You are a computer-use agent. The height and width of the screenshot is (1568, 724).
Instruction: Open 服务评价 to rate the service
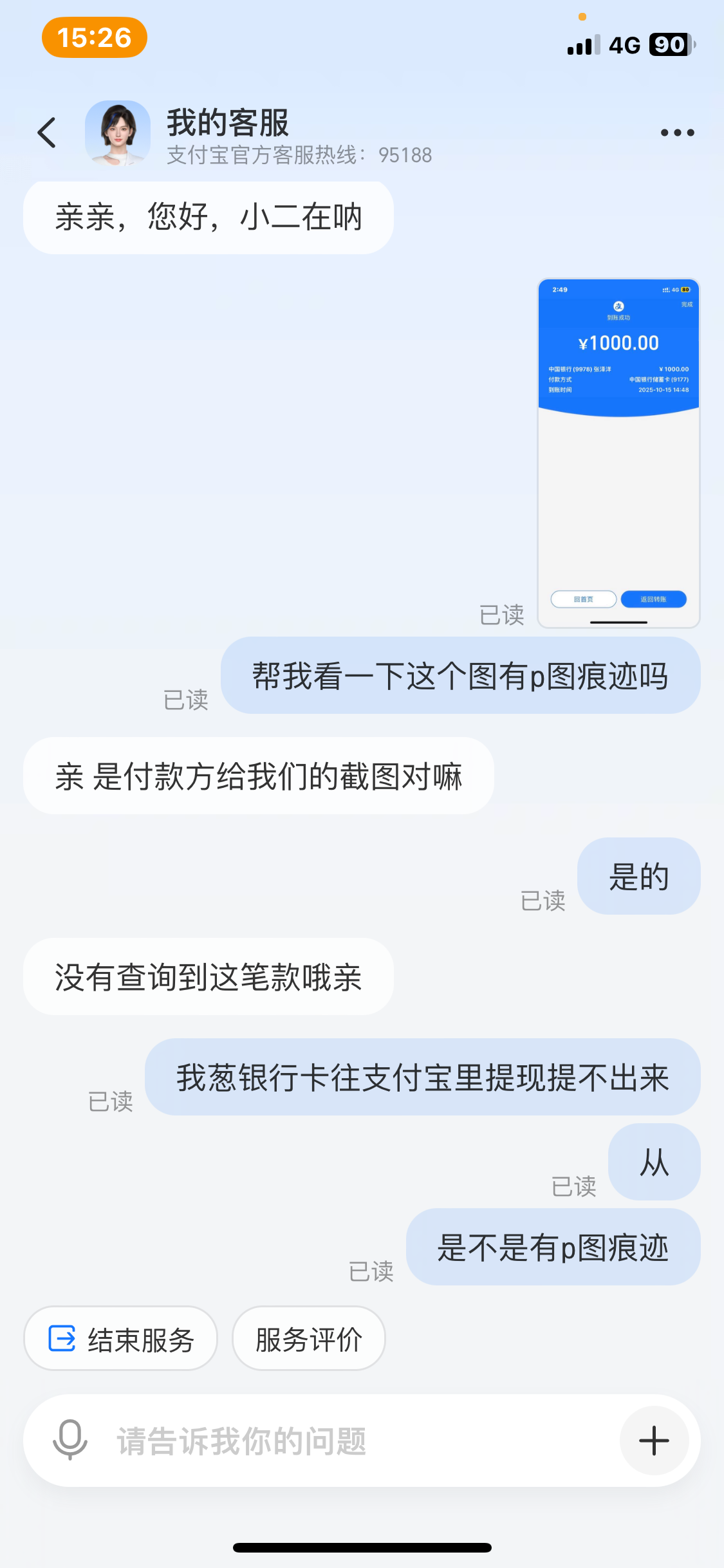click(x=308, y=1339)
